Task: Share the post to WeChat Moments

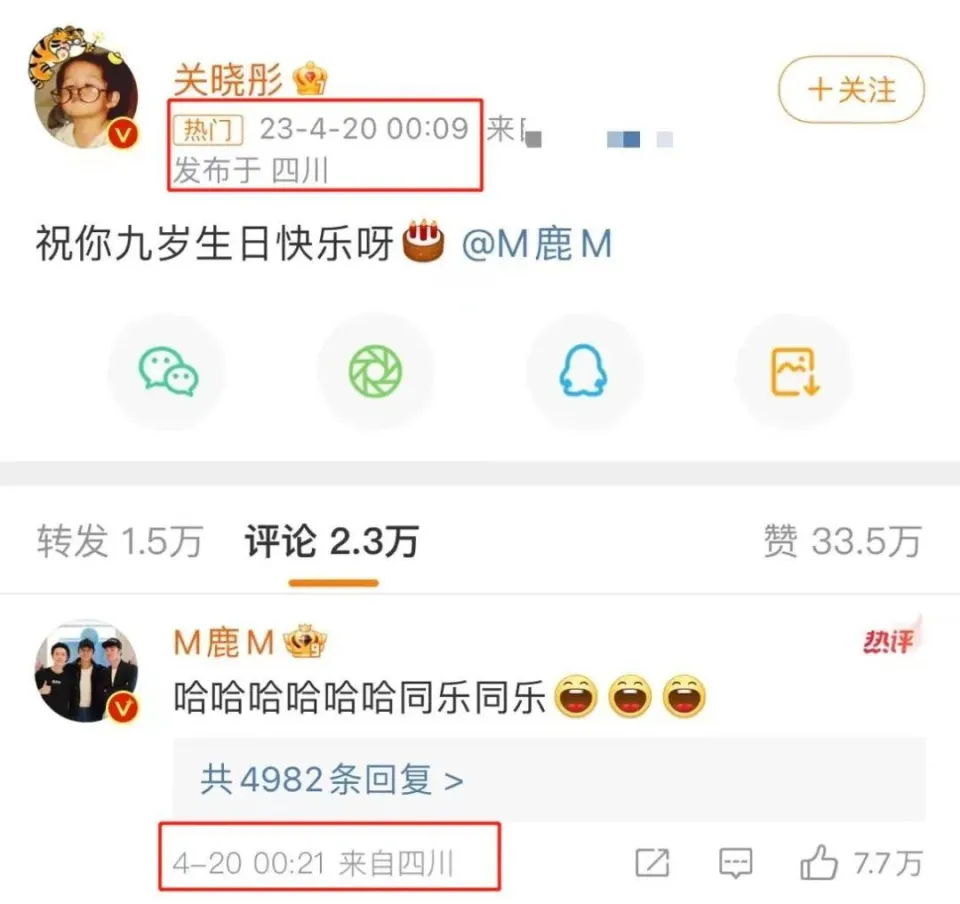Action: pyautogui.click(x=375, y=372)
